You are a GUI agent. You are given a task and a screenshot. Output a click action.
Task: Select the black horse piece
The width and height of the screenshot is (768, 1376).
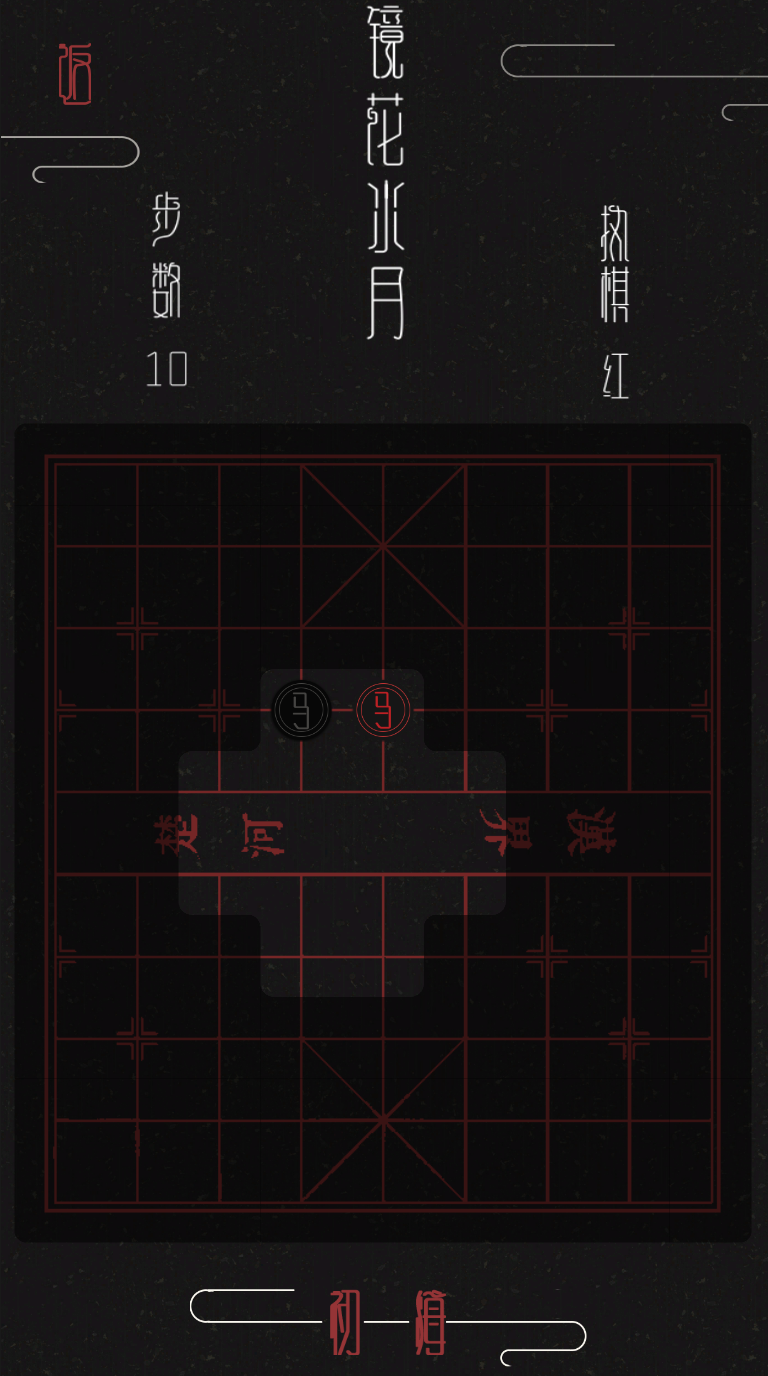pos(301,710)
